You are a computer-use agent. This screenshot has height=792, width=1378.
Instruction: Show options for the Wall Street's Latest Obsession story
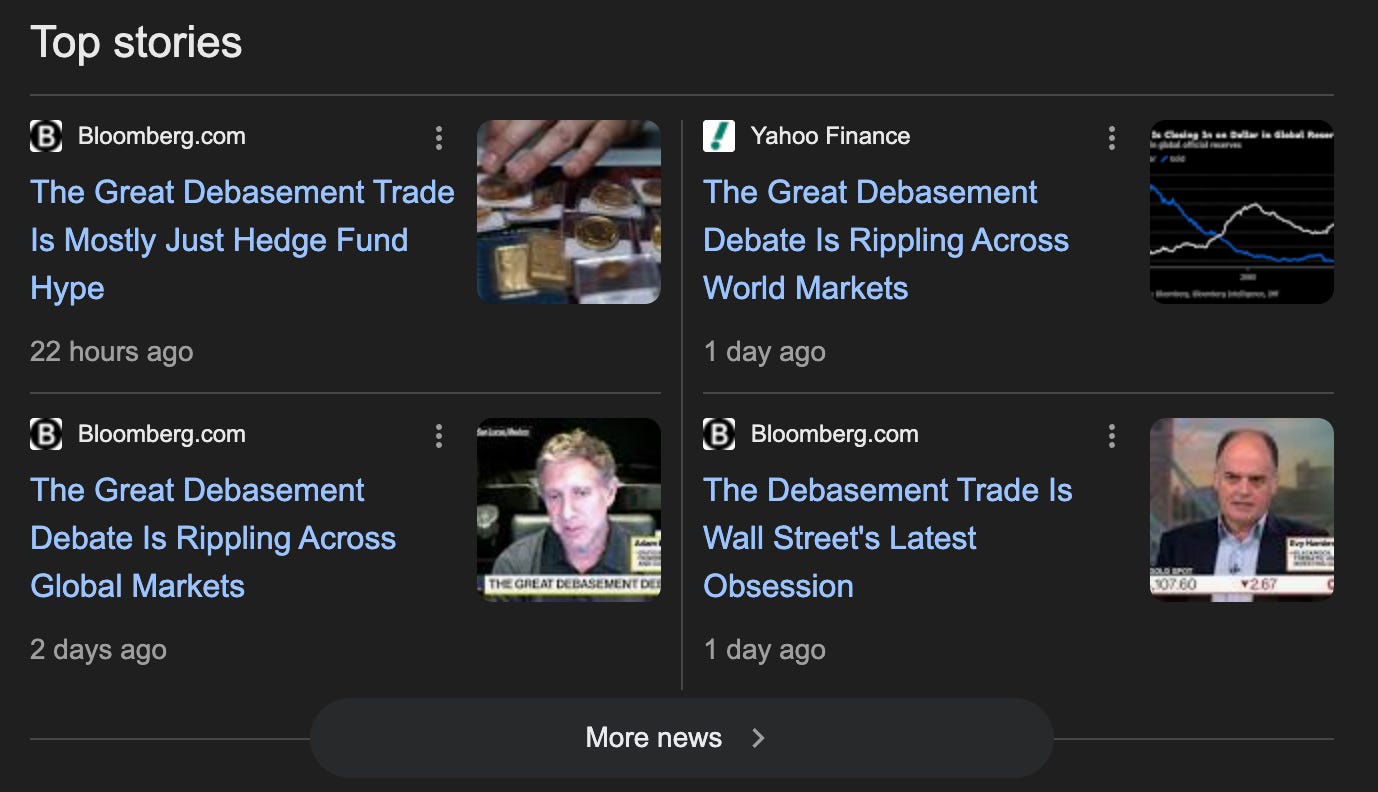(x=1111, y=436)
